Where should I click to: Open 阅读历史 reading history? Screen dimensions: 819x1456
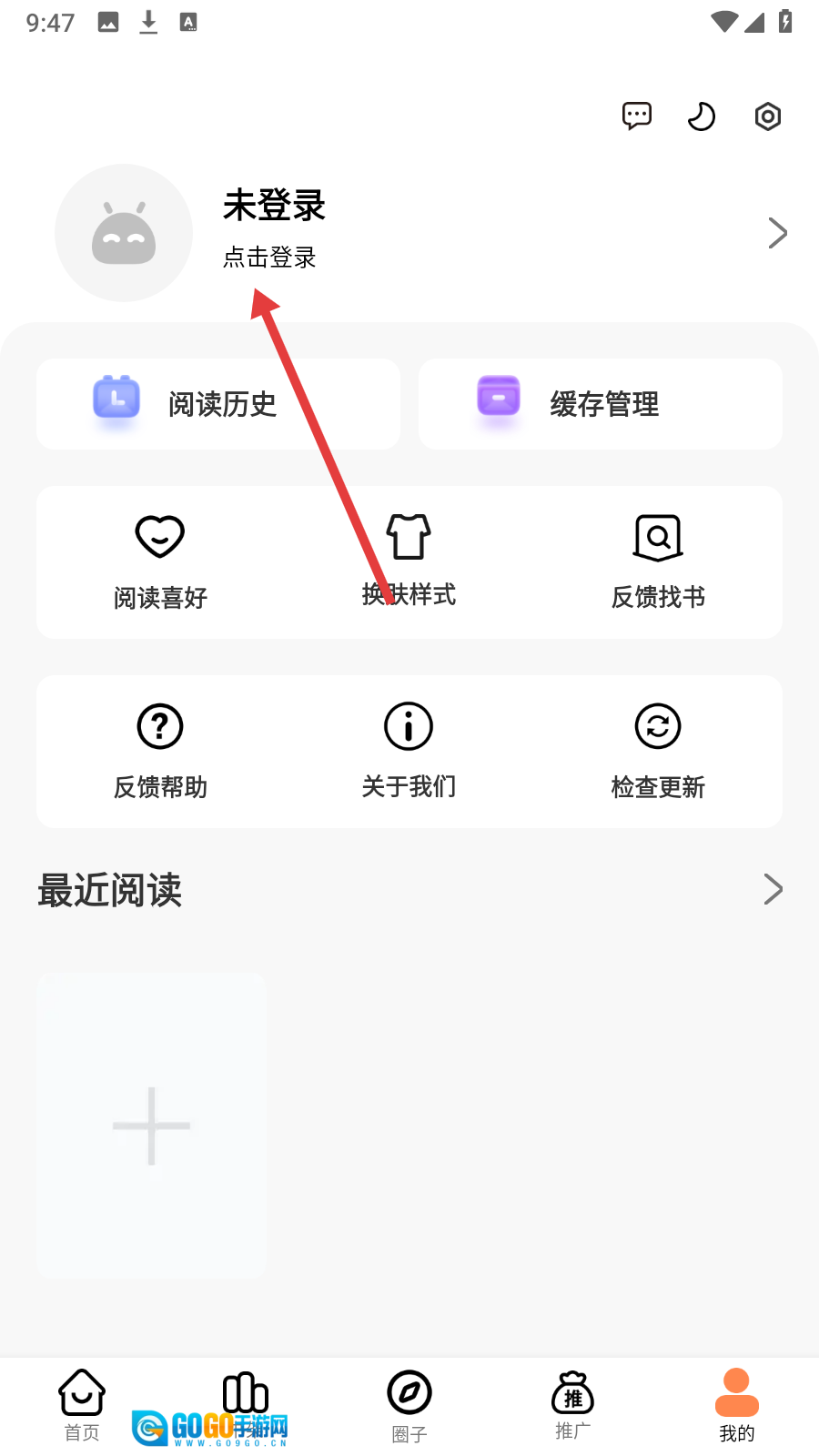218,404
